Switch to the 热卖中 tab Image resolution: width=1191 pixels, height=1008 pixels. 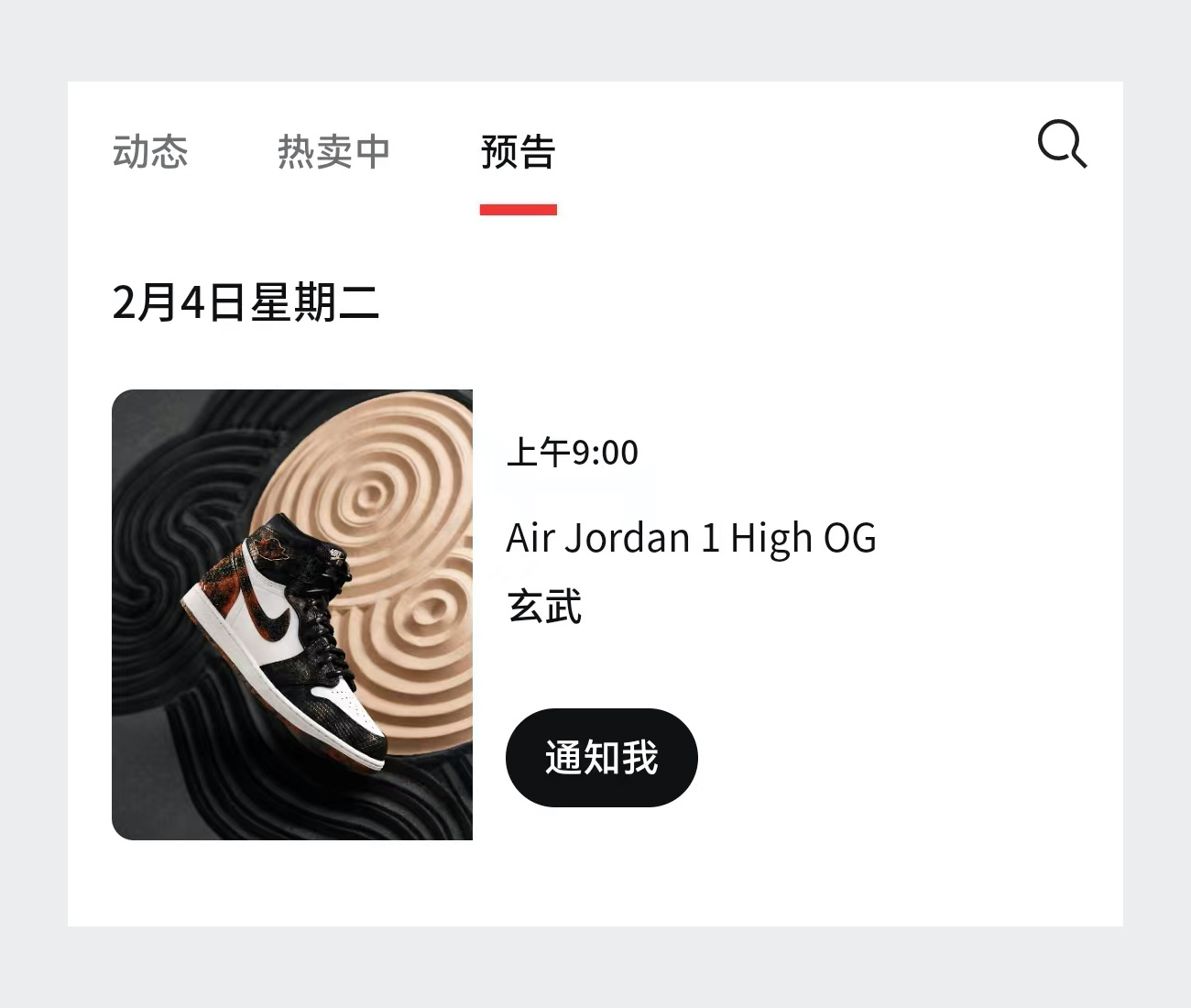[333, 152]
